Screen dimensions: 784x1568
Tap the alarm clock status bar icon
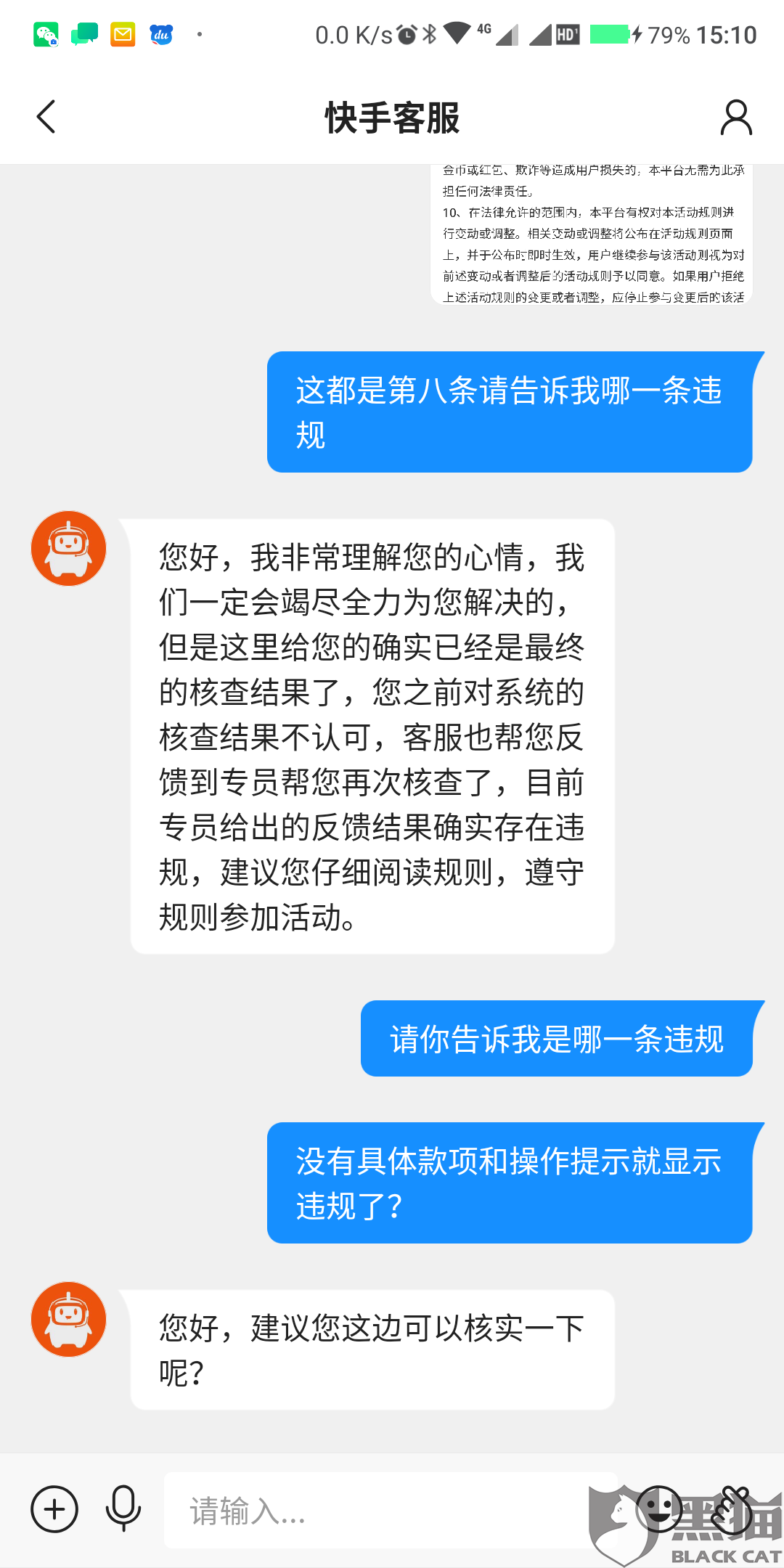coord(407,33)
